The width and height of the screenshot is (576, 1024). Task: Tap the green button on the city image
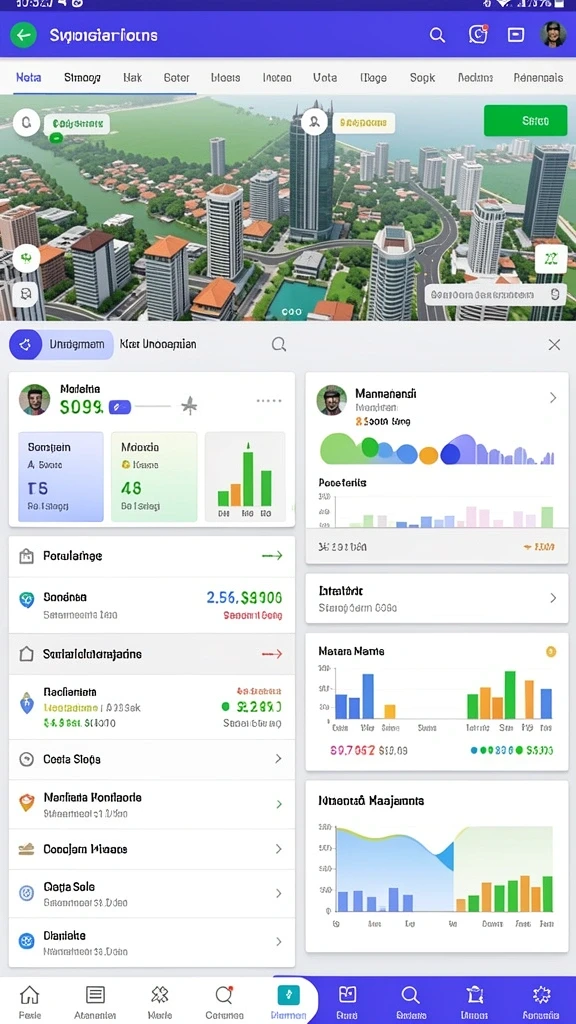[x=525, y=120]
